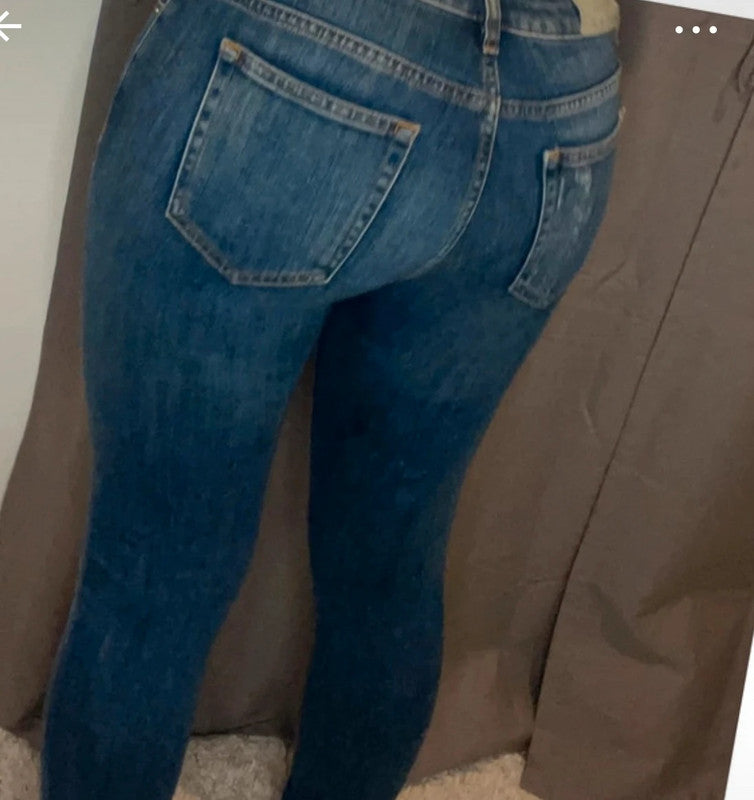Go back using the arrow icon

pos(8,27)
